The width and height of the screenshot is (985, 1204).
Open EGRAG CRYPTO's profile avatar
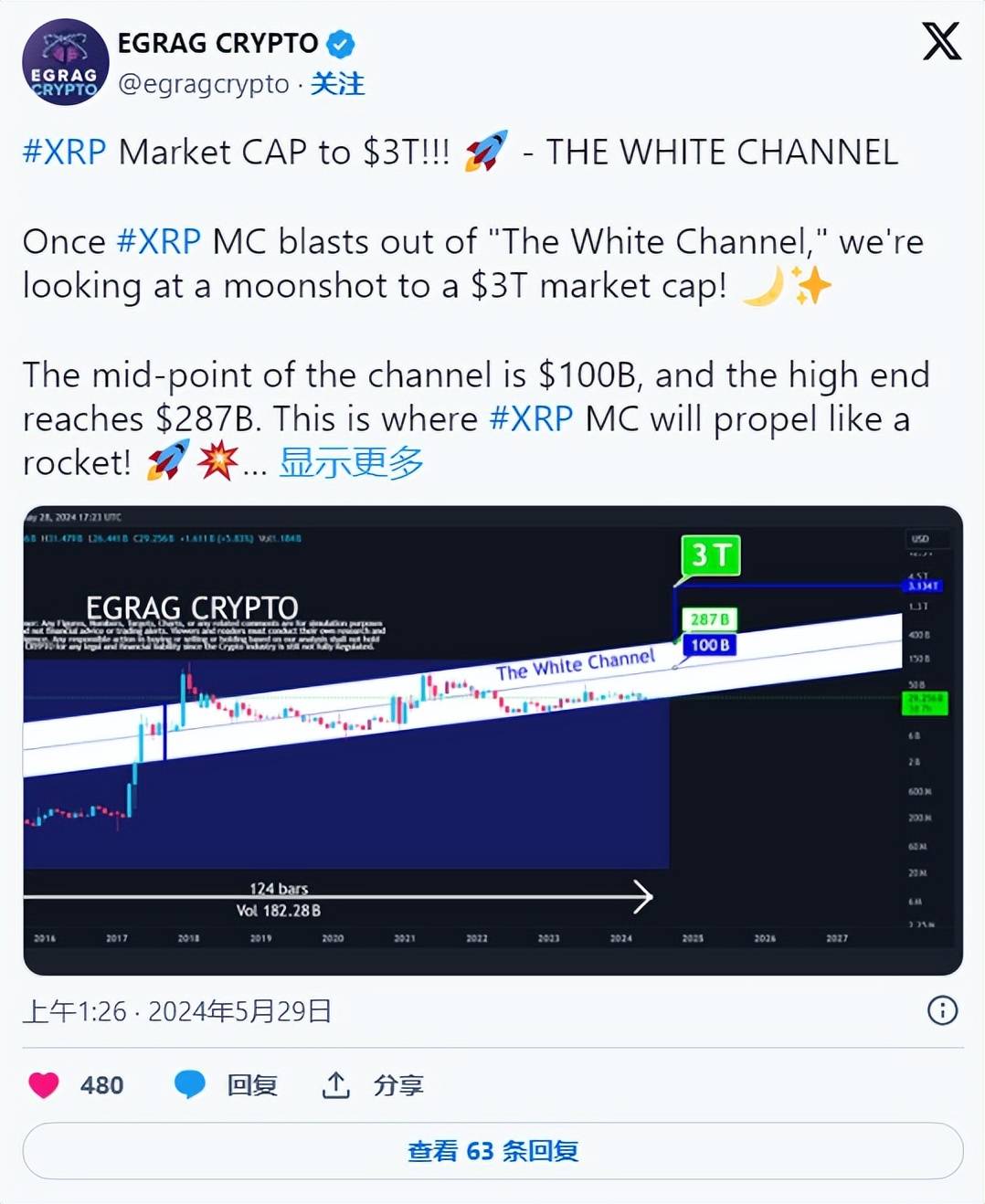click(65, 63)
